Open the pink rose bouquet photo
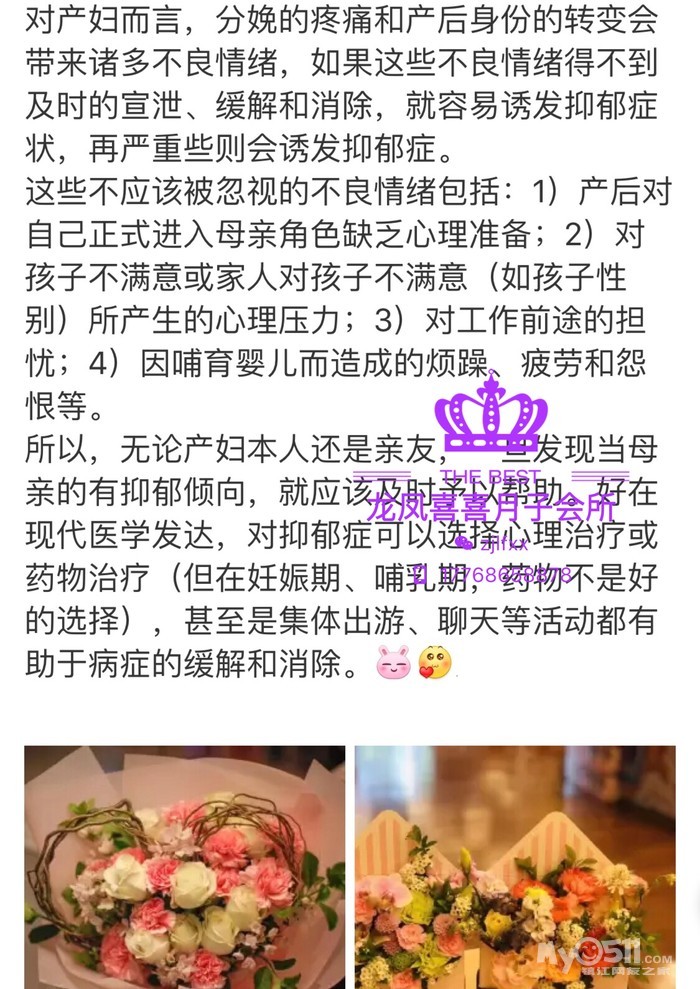The height and width of the screenshot is (989, 700). [185, 866]
